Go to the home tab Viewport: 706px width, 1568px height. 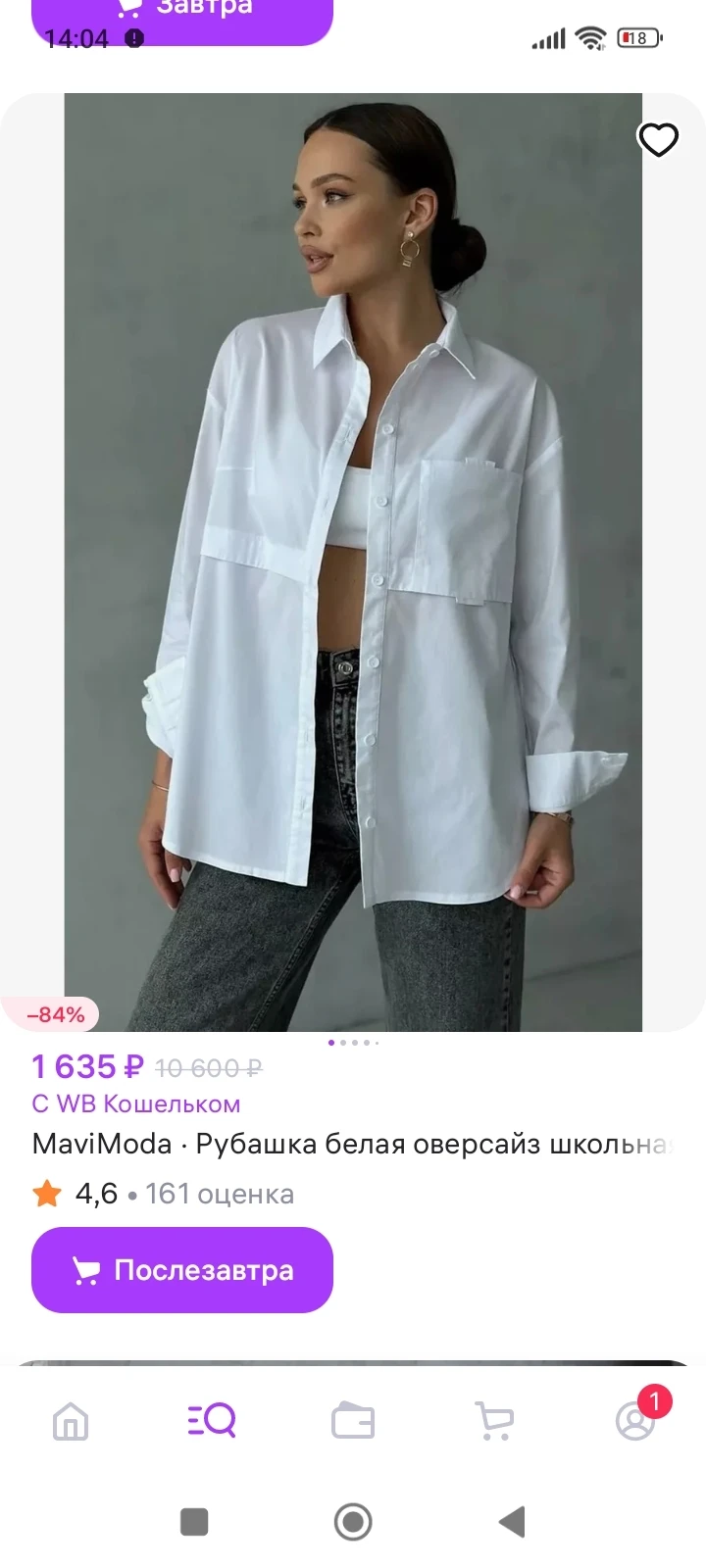pyautogui.click(x=71, y=1421)
